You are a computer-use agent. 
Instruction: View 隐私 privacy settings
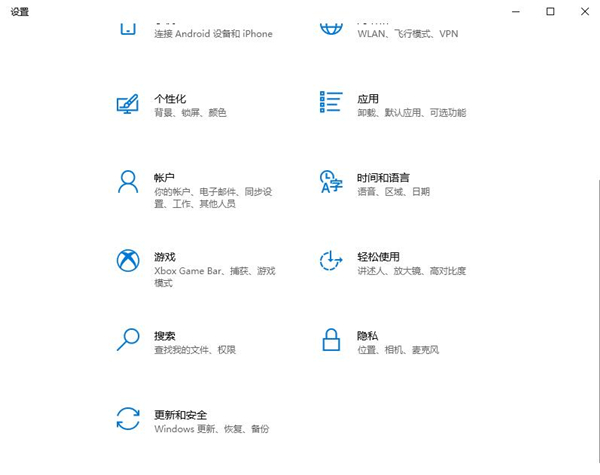[368, 337]
